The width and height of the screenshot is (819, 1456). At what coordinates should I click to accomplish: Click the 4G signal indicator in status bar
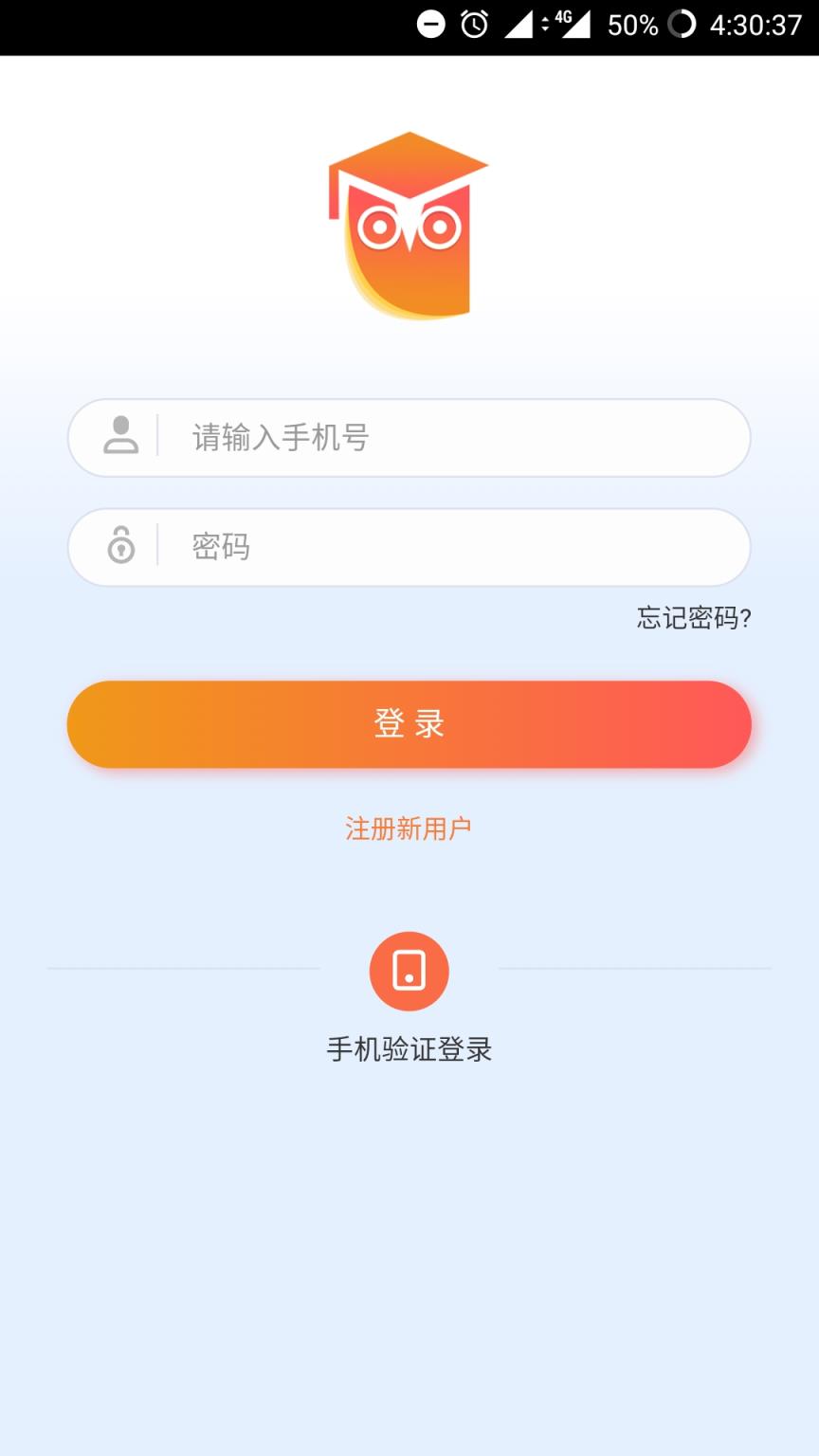[569, 24]
